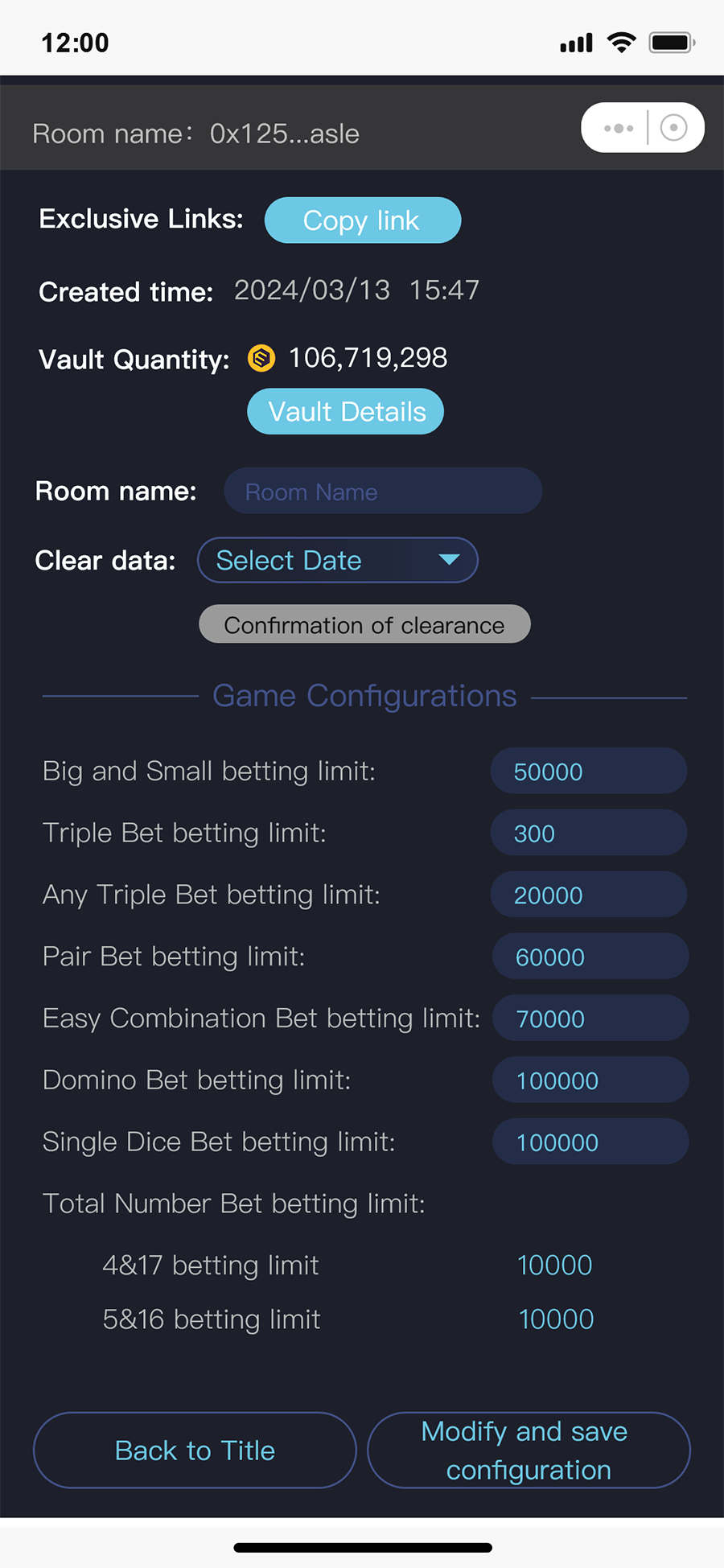Edit Big and Small betting limit
This screenshot has width=724, height=1568.
[x=589, y=771]
